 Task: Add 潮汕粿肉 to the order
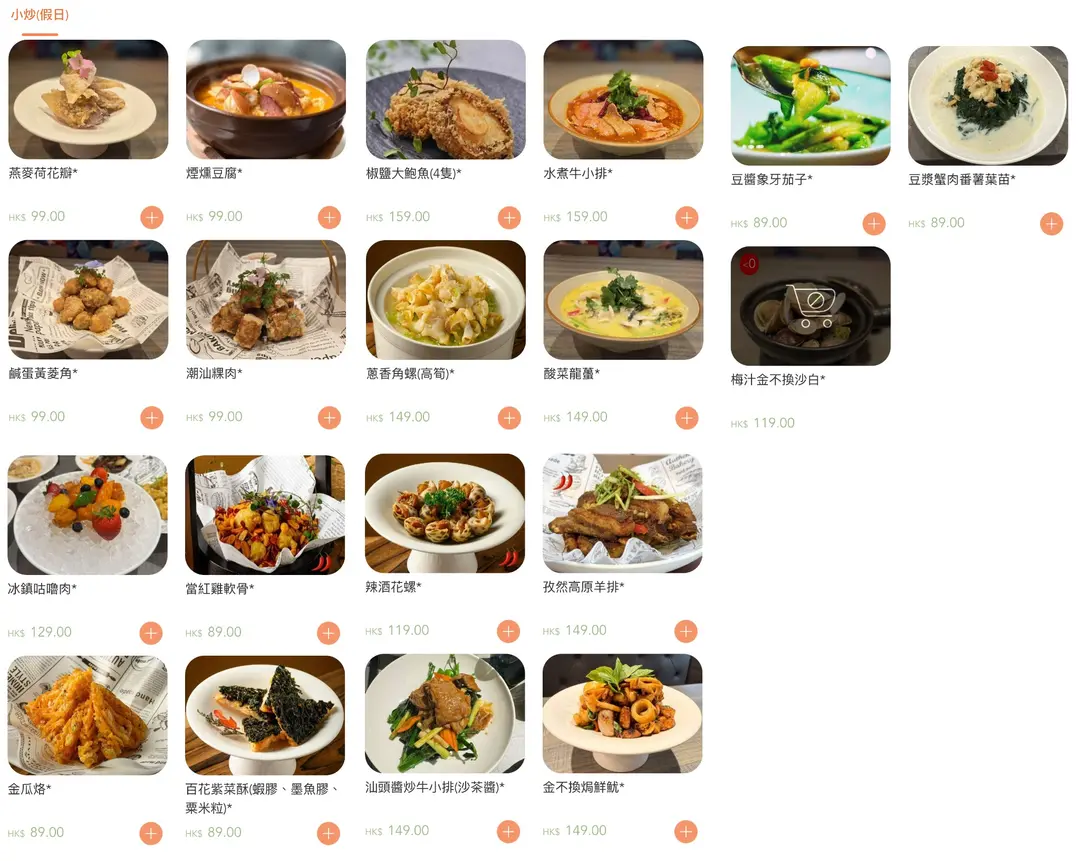point(329,418)
